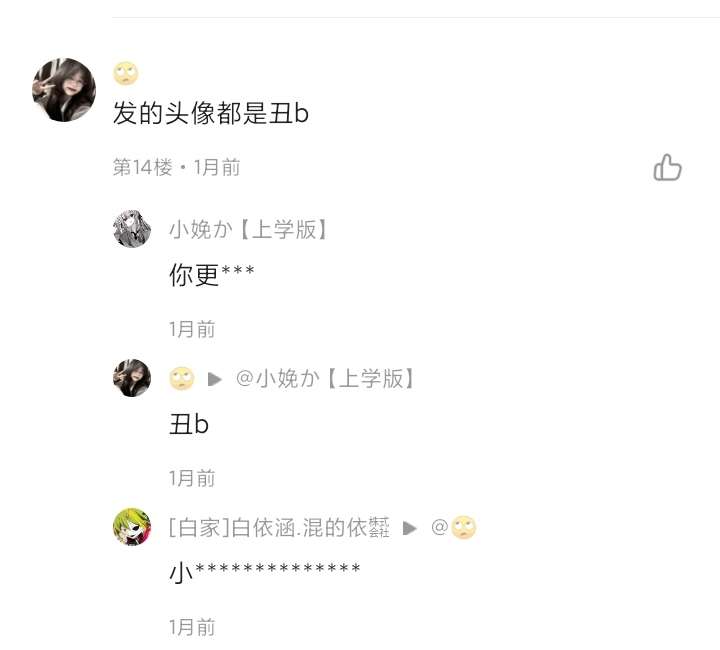Tap the username 小娩か【上学版】 on first reply
This screenshot has width=720, height=650.
[x=249, y=229]
